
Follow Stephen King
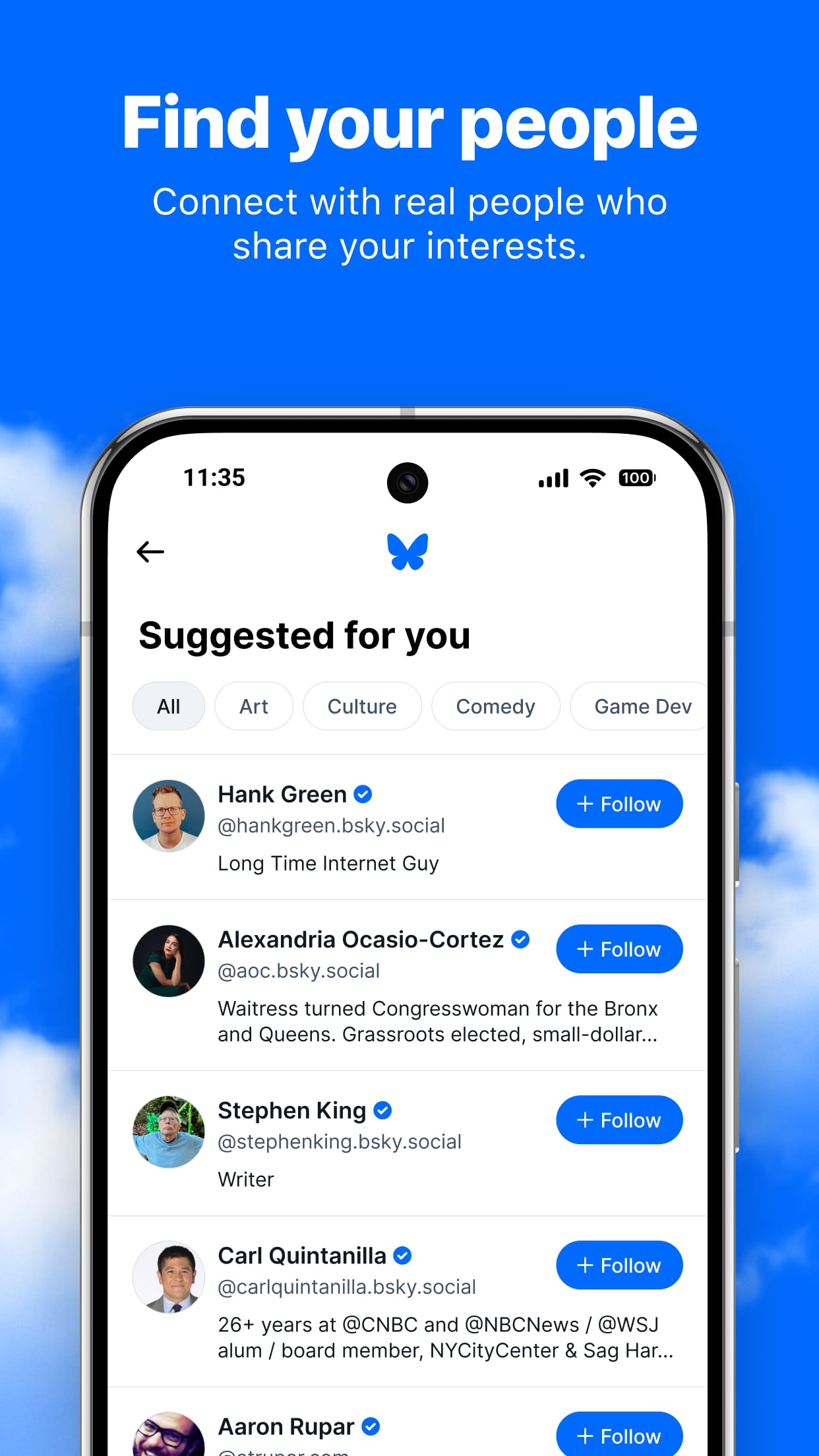point(619,1120)
